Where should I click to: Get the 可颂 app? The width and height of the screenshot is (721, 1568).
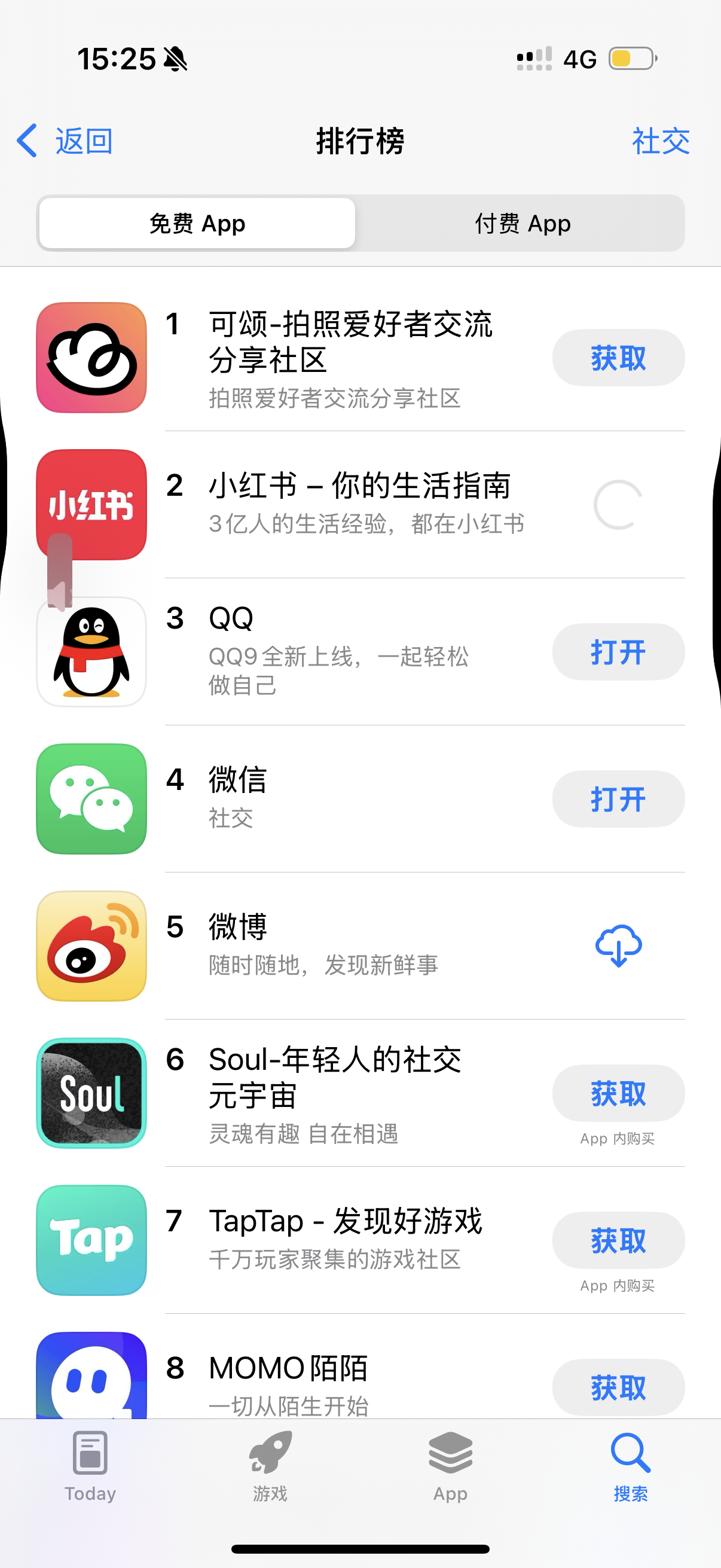[x=618, y=358]
